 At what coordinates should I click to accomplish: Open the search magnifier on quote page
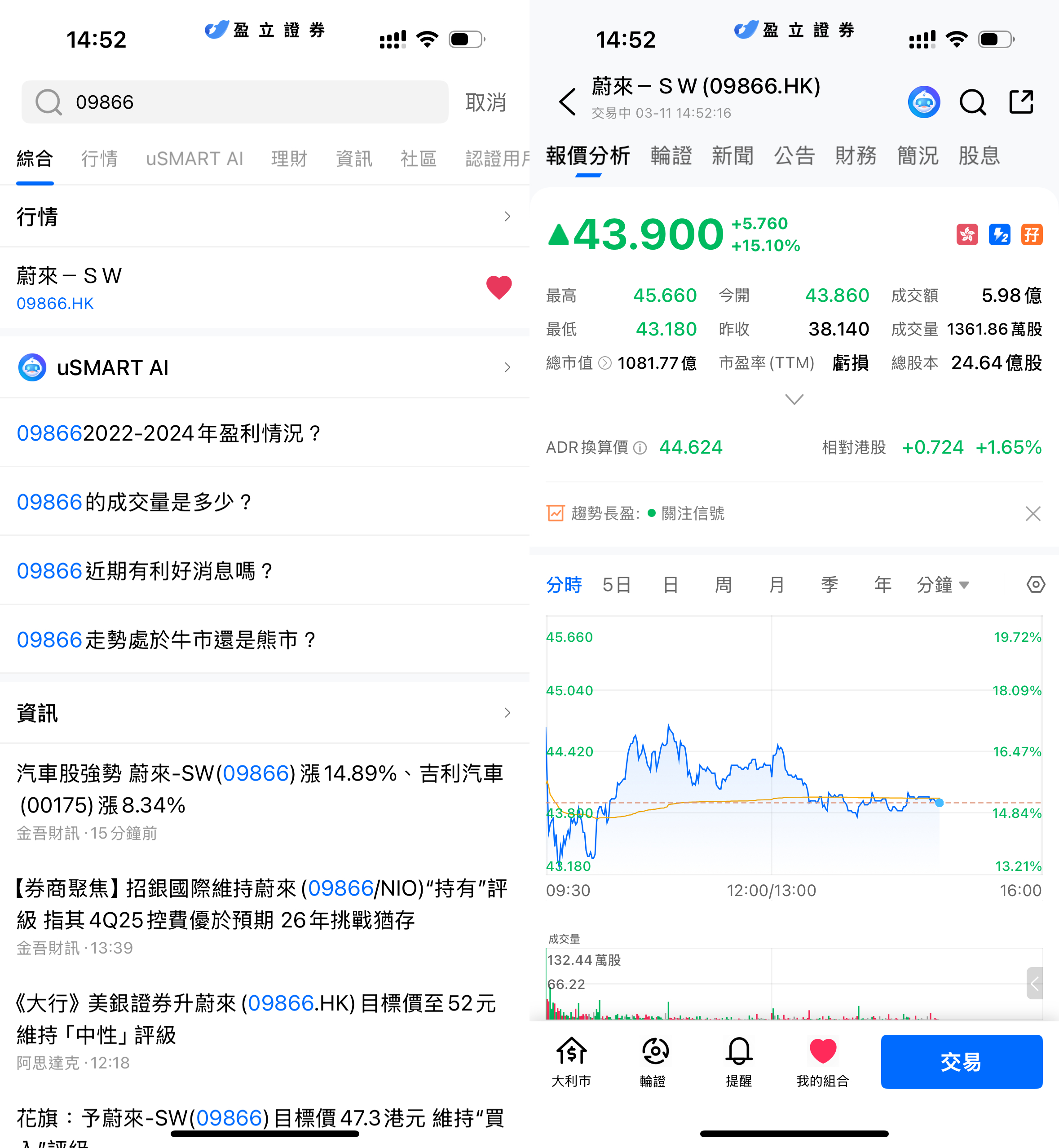point(972,102)
